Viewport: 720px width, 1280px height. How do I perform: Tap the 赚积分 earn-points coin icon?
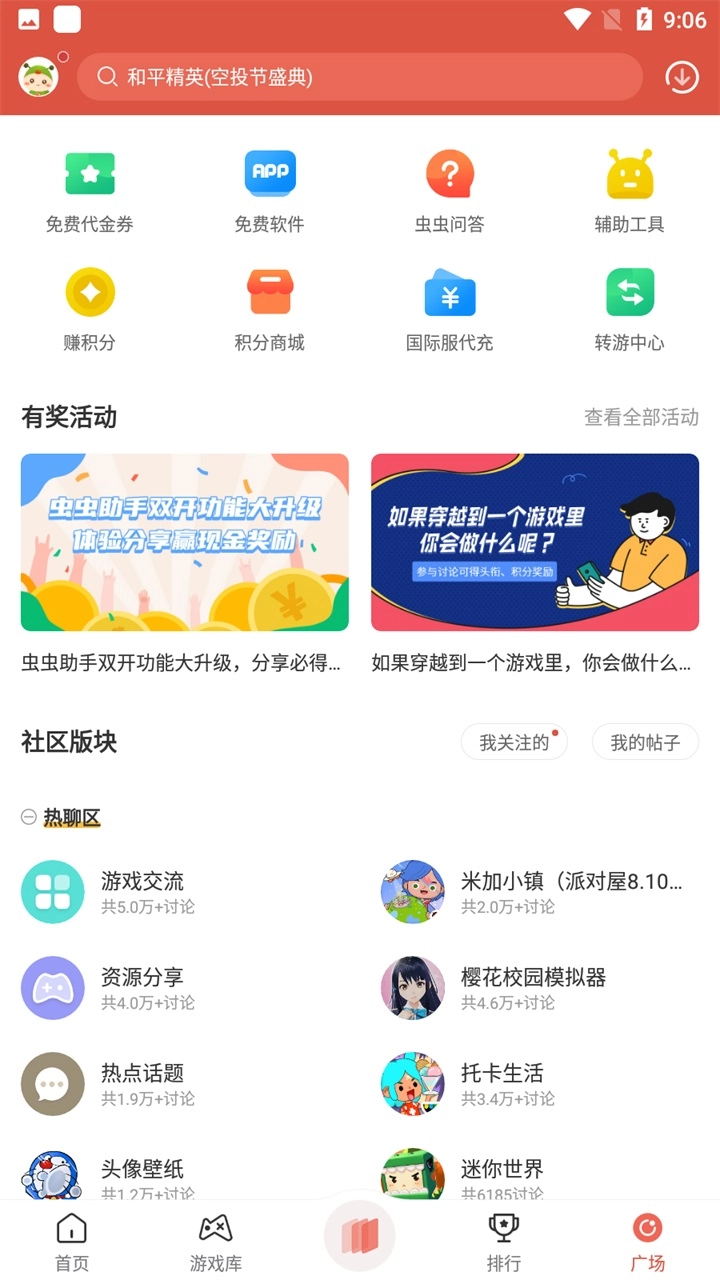point(90,291)
